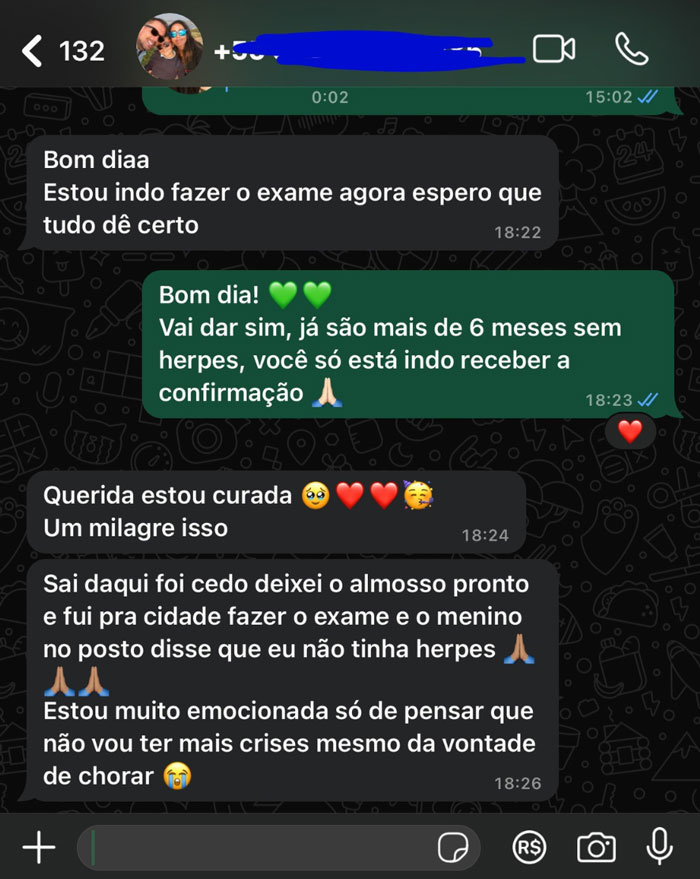
Task: Open the R$ payment option
Action: pyautogui.click(x=529, y=848)
